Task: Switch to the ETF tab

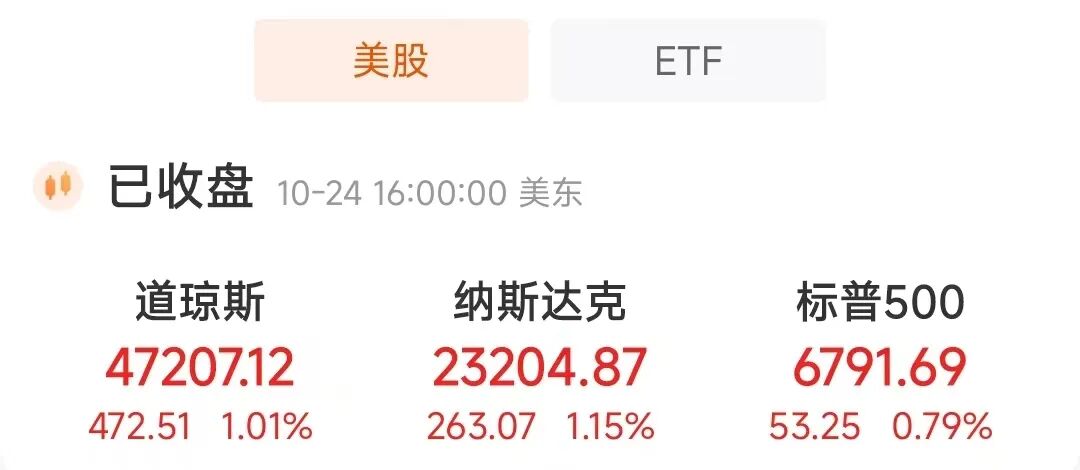Action: coord(688,61)
